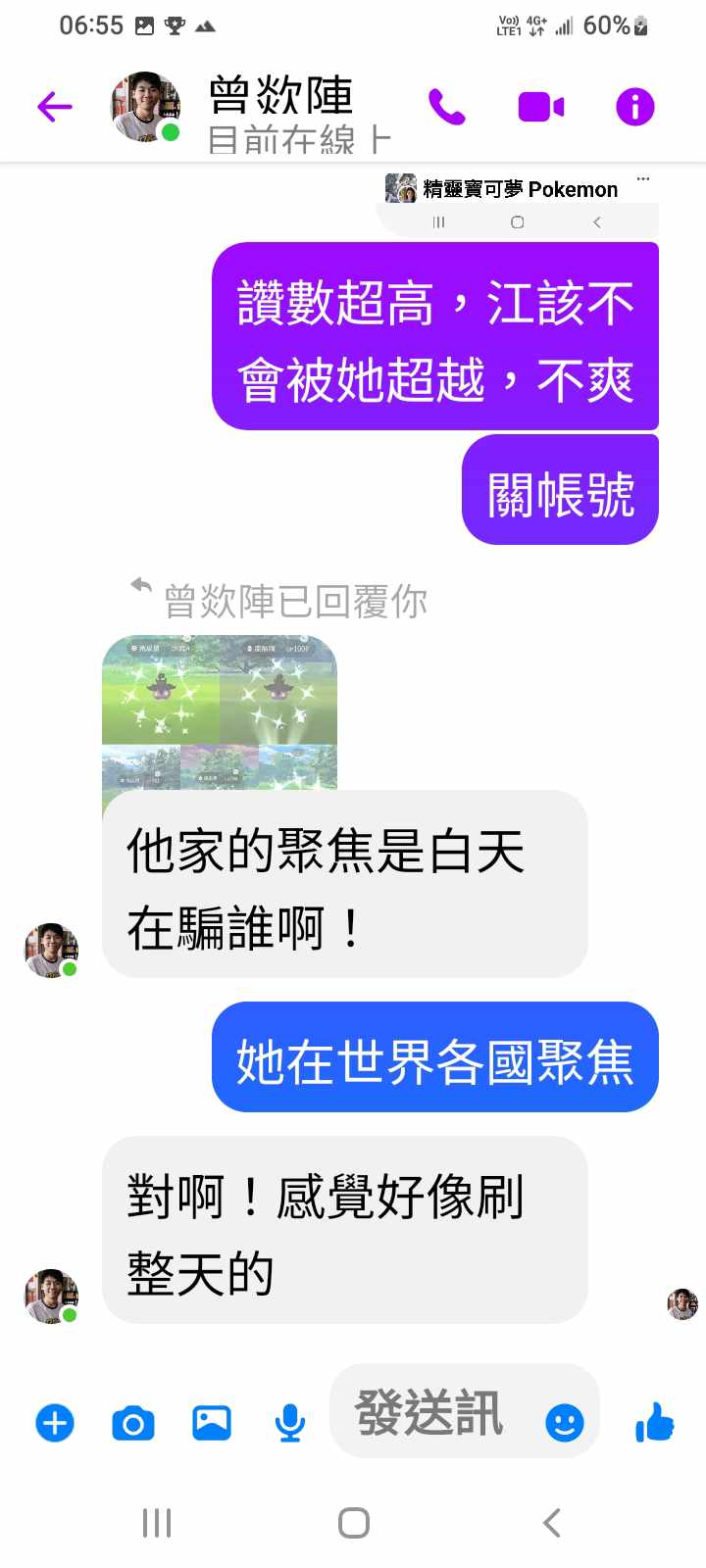Open the plus menu for more actions
This screenshot has height=1568, width=706.
[55, 1422]
